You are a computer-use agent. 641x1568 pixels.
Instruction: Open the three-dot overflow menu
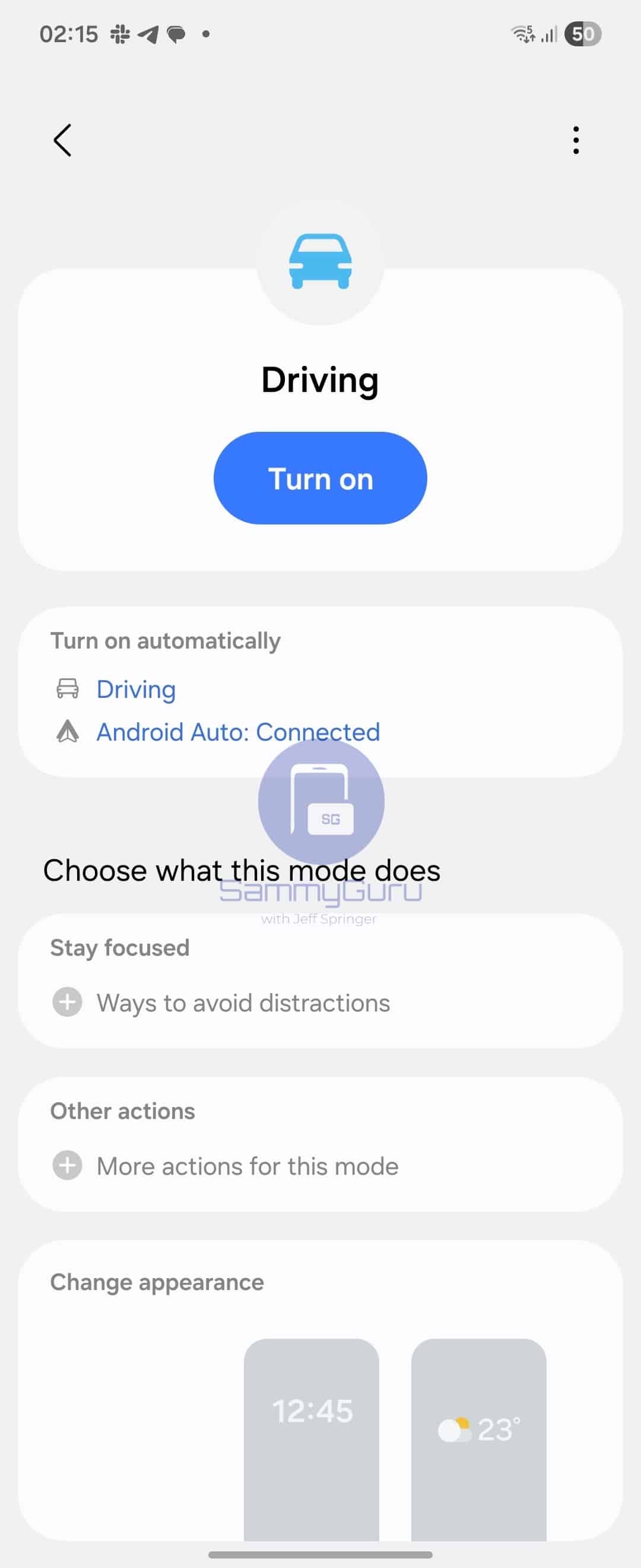[575, 141]
